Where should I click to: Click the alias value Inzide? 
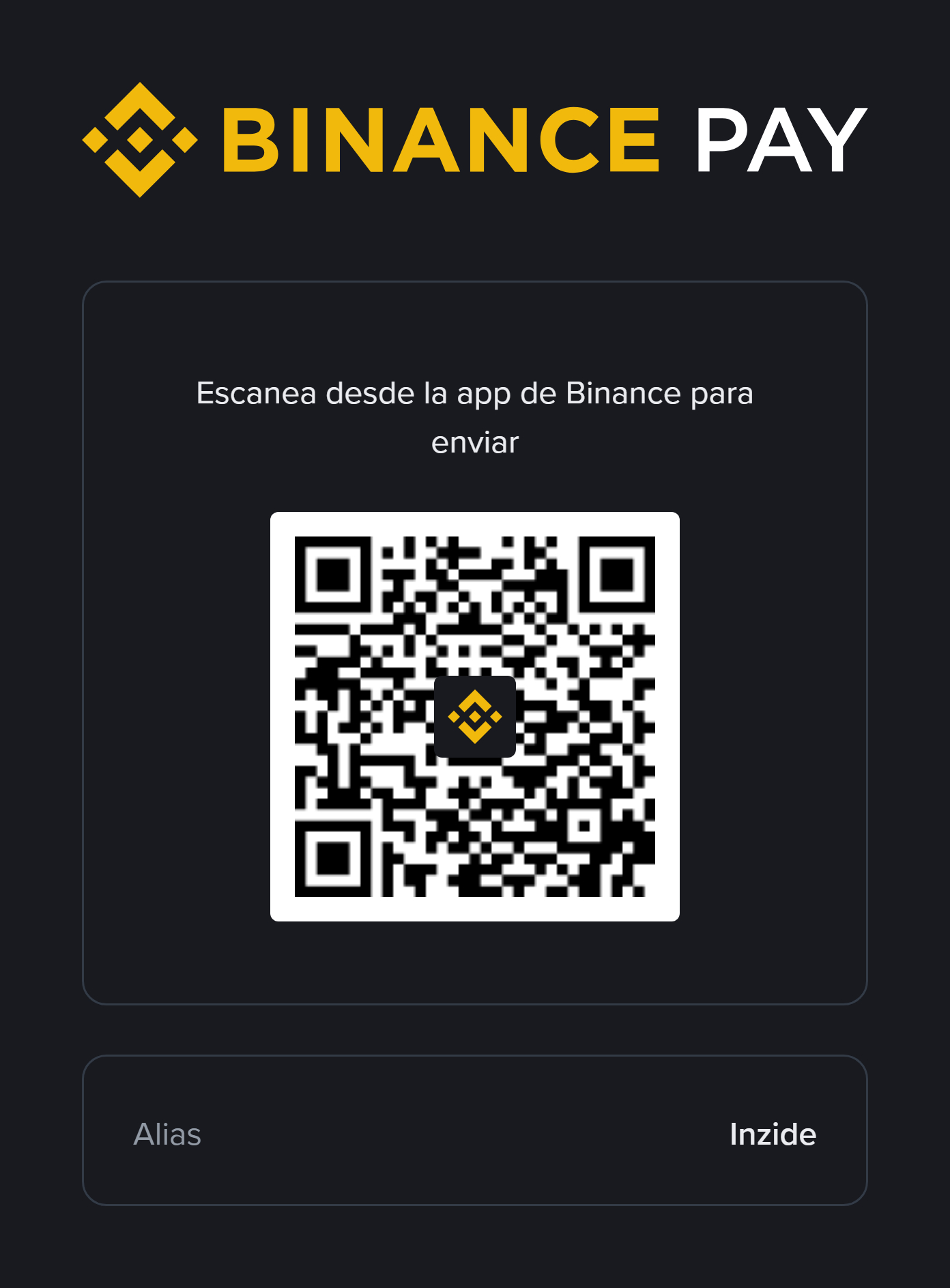[x=773, y=1134]
